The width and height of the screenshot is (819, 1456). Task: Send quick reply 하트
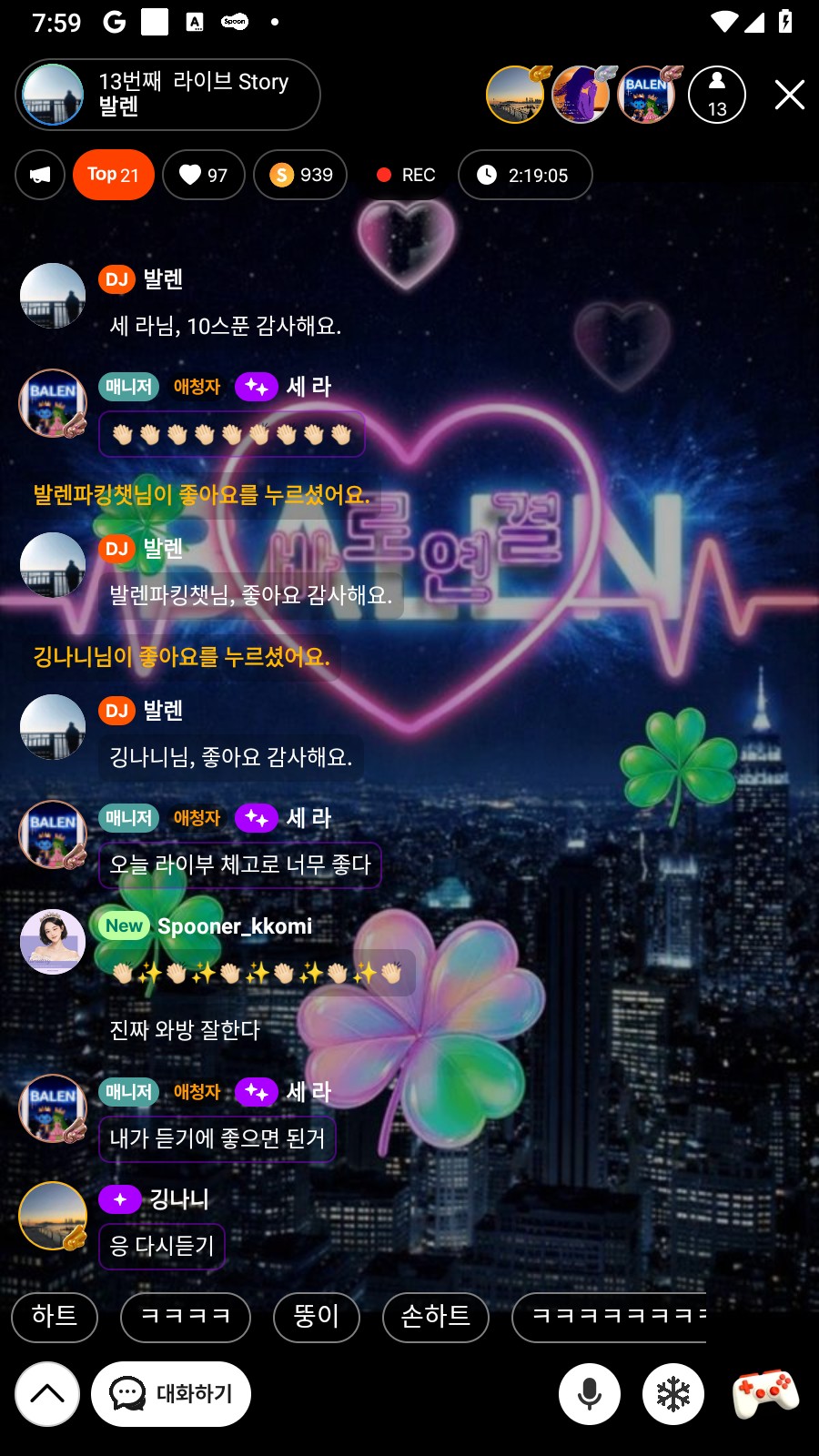coord(55,1317)
